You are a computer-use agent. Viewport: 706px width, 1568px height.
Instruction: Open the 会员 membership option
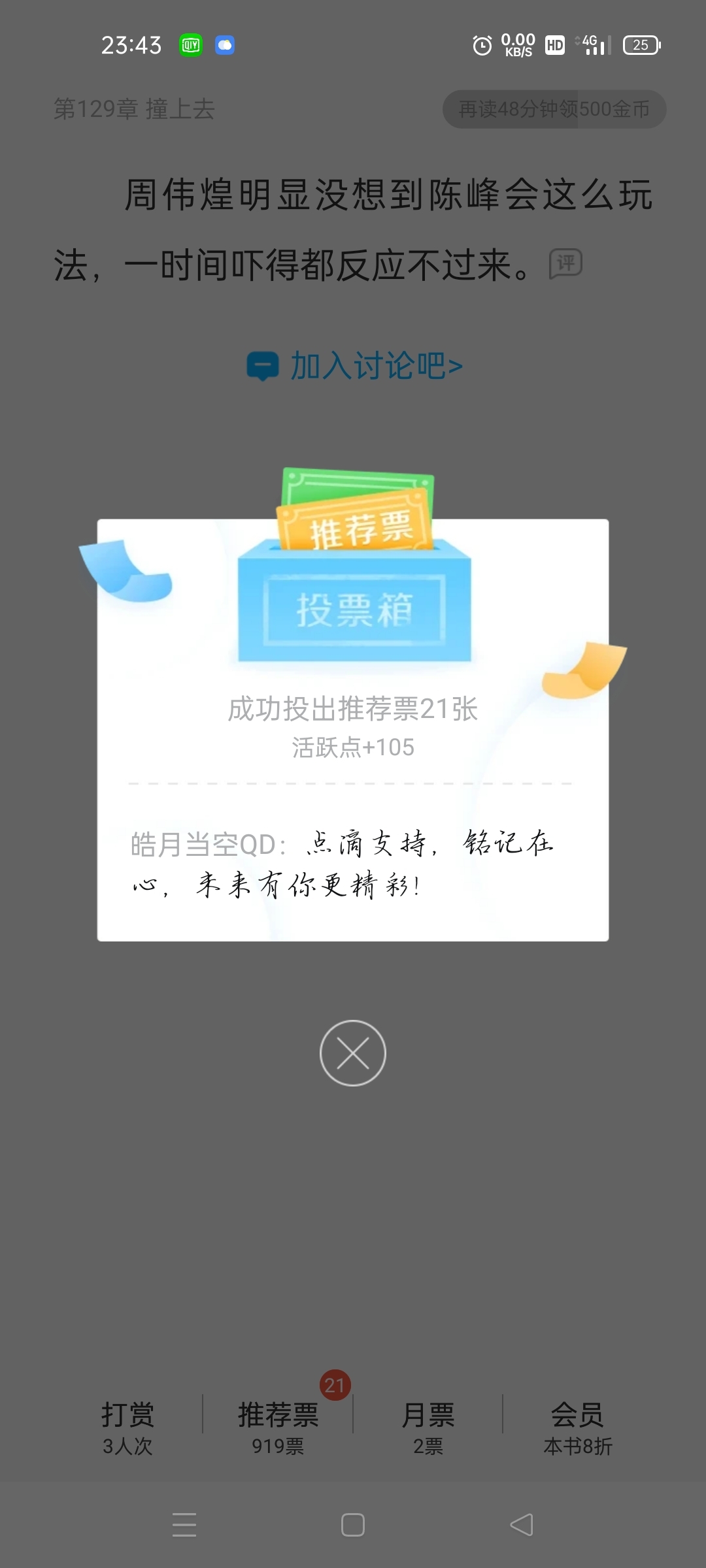[x=577, y=1428]
